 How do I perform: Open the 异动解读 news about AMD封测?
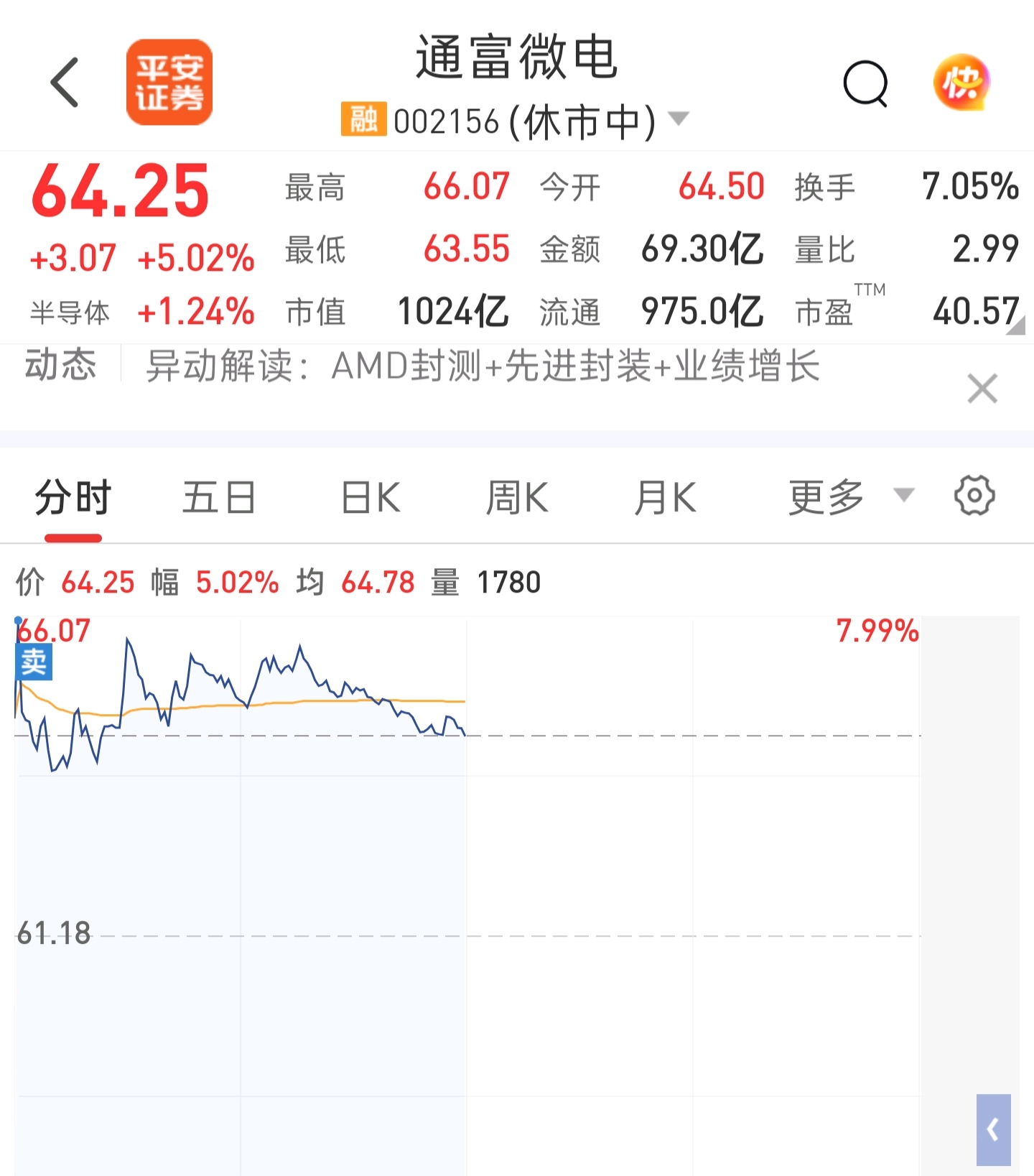[483, 366]
